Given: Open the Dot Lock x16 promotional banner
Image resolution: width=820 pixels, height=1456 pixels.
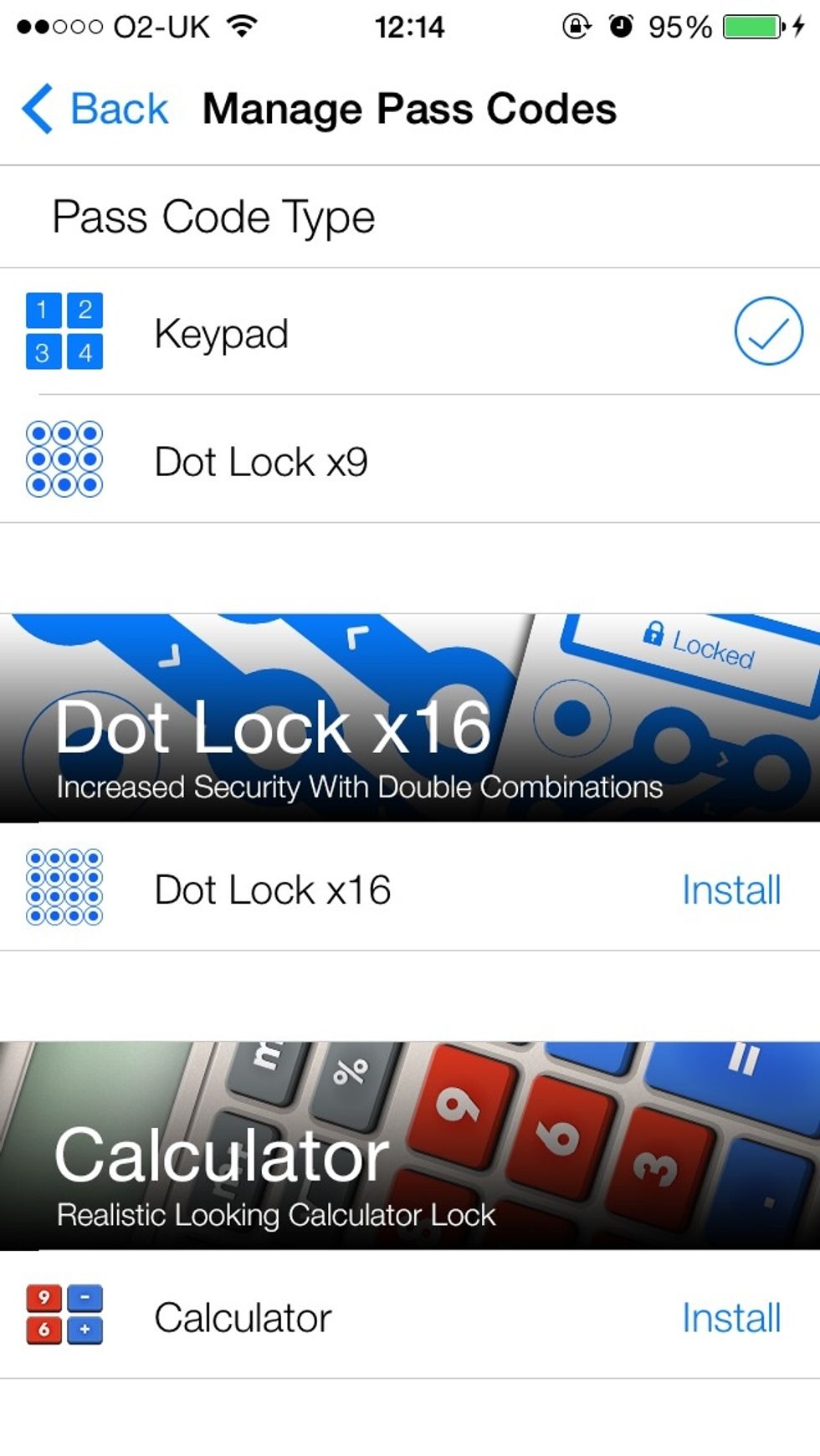Looking at the screenshot, I should coord(410,715).
